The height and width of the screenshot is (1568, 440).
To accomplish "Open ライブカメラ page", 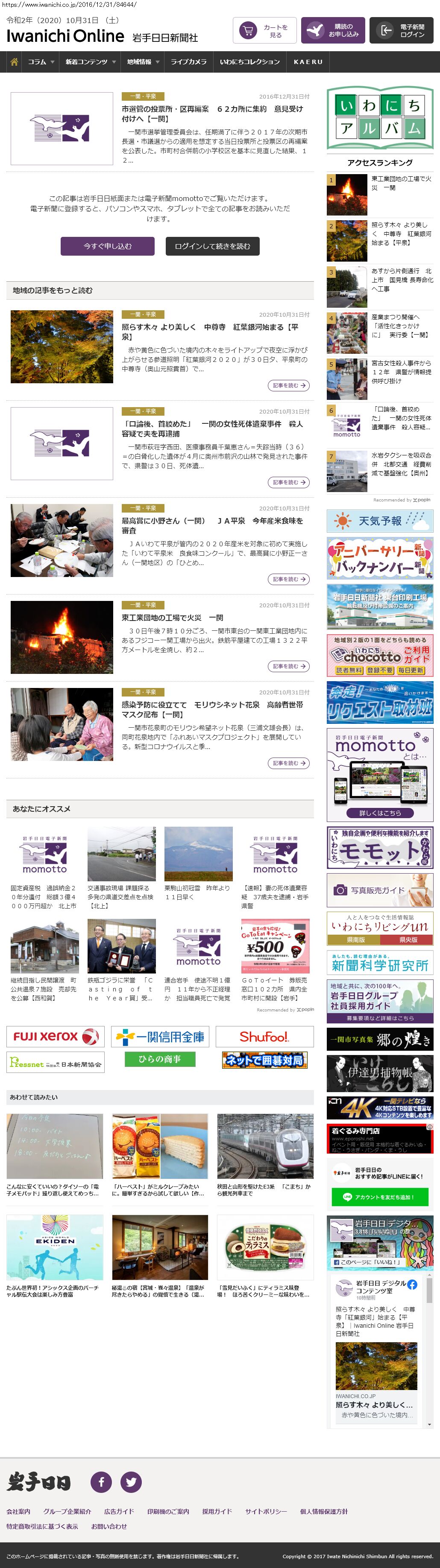I will tap(188, 62).
